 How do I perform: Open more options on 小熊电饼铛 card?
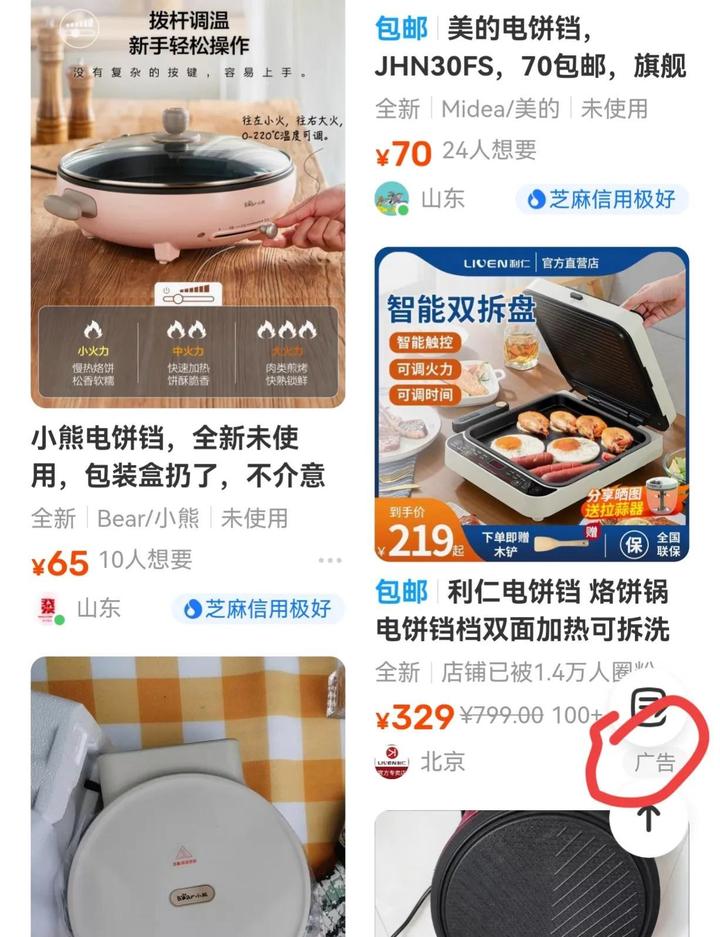(330, 561)
